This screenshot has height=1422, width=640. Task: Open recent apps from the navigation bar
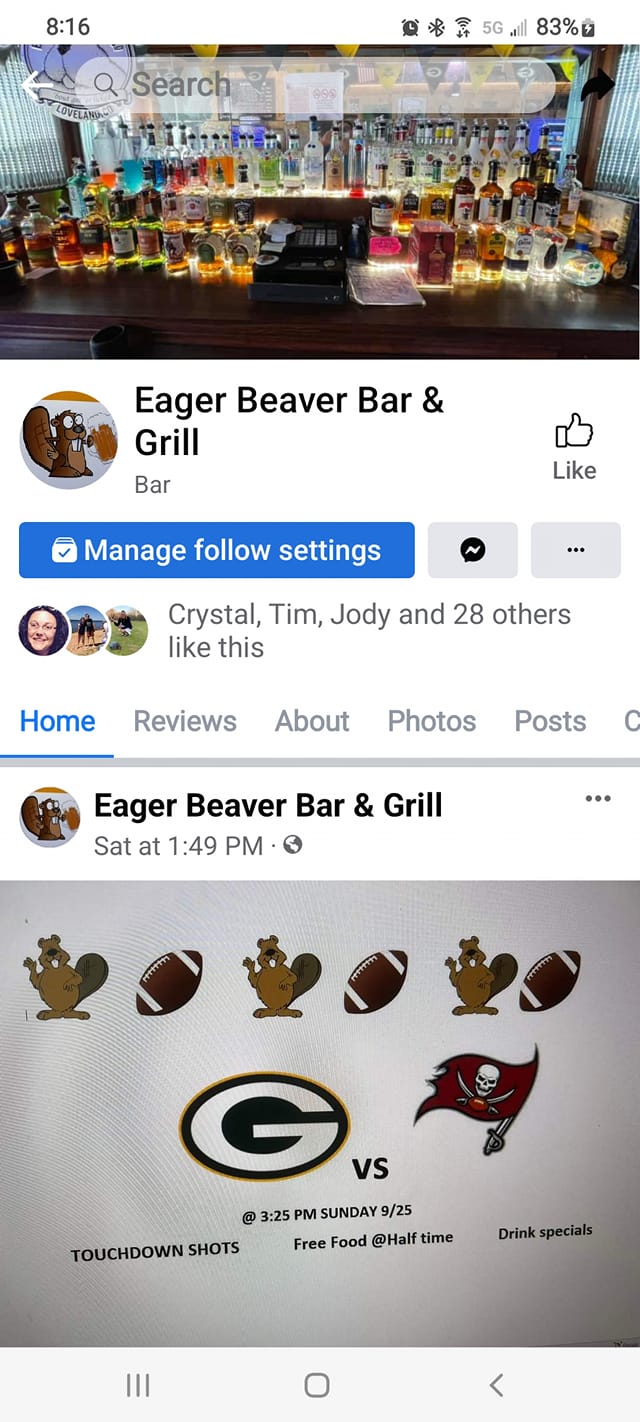(x=138, y=1384)
